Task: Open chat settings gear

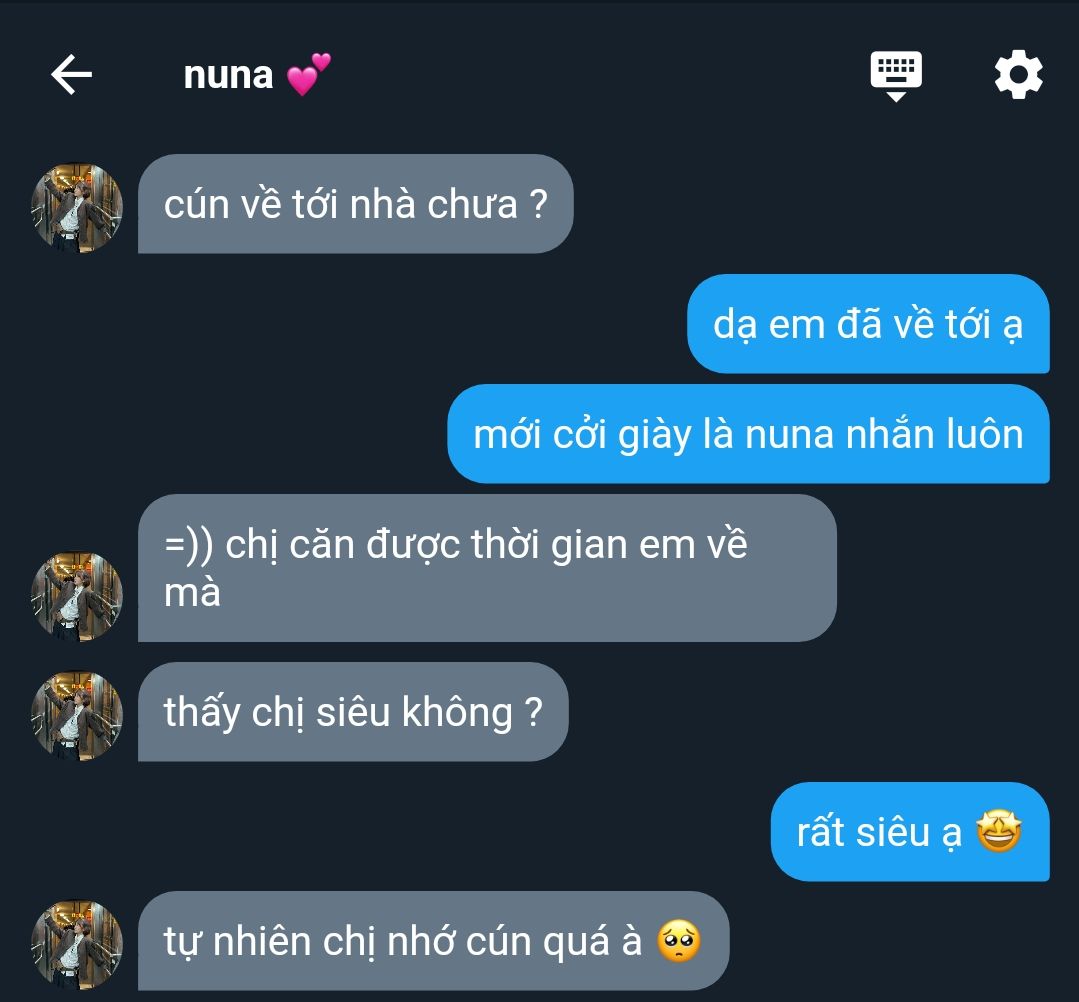Action: click(x=1018, y=75)
